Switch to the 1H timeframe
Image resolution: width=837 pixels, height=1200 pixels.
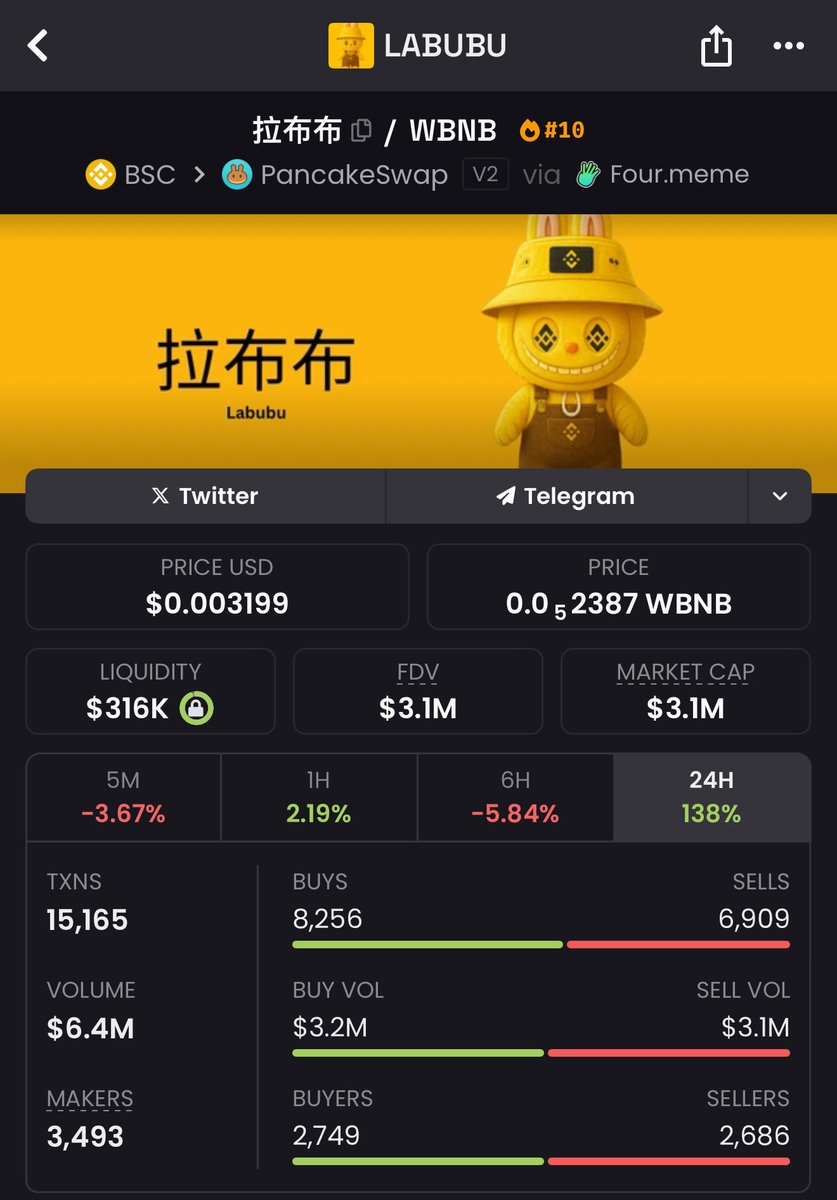(318, 797)
